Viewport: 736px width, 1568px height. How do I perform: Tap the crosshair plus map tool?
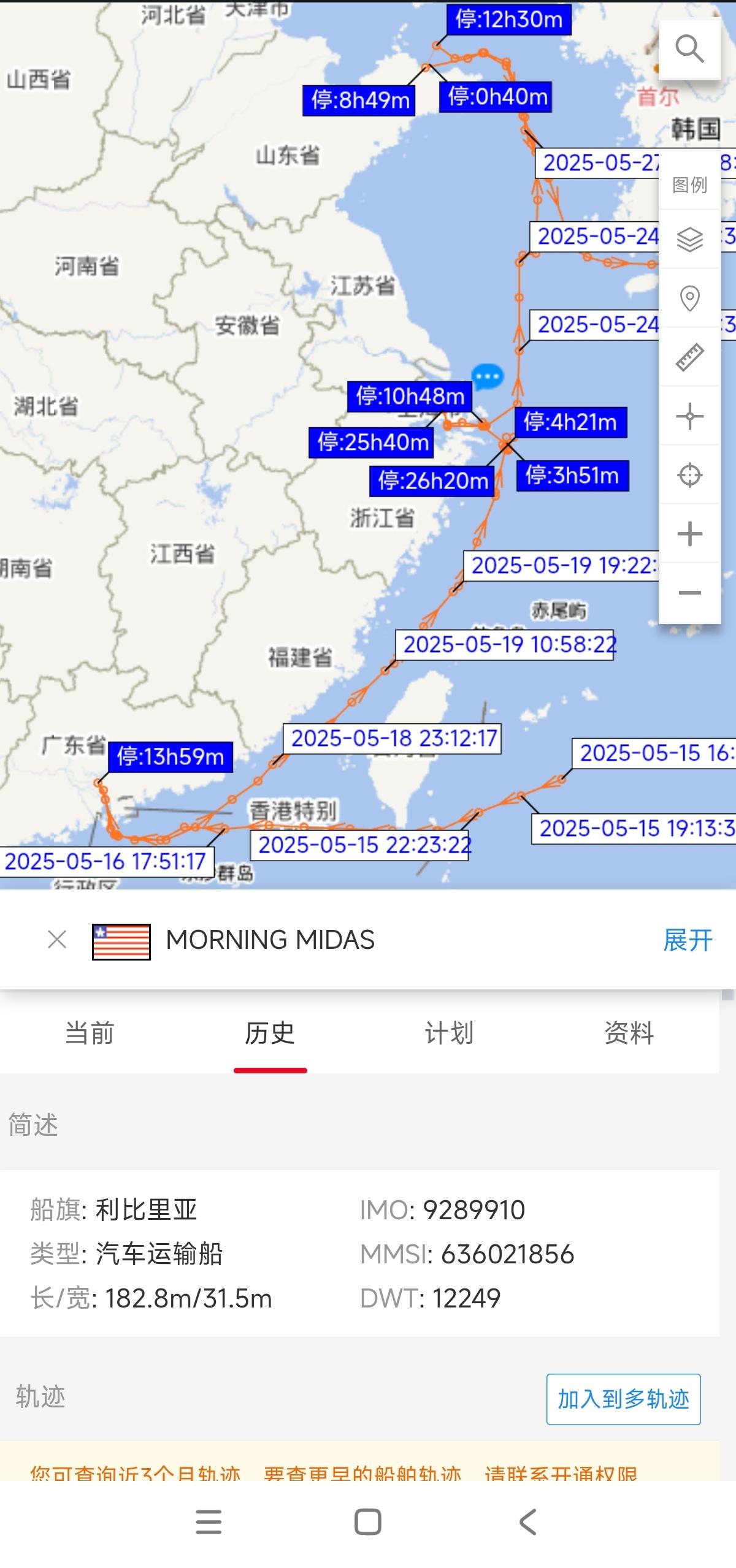pos(689,416)
